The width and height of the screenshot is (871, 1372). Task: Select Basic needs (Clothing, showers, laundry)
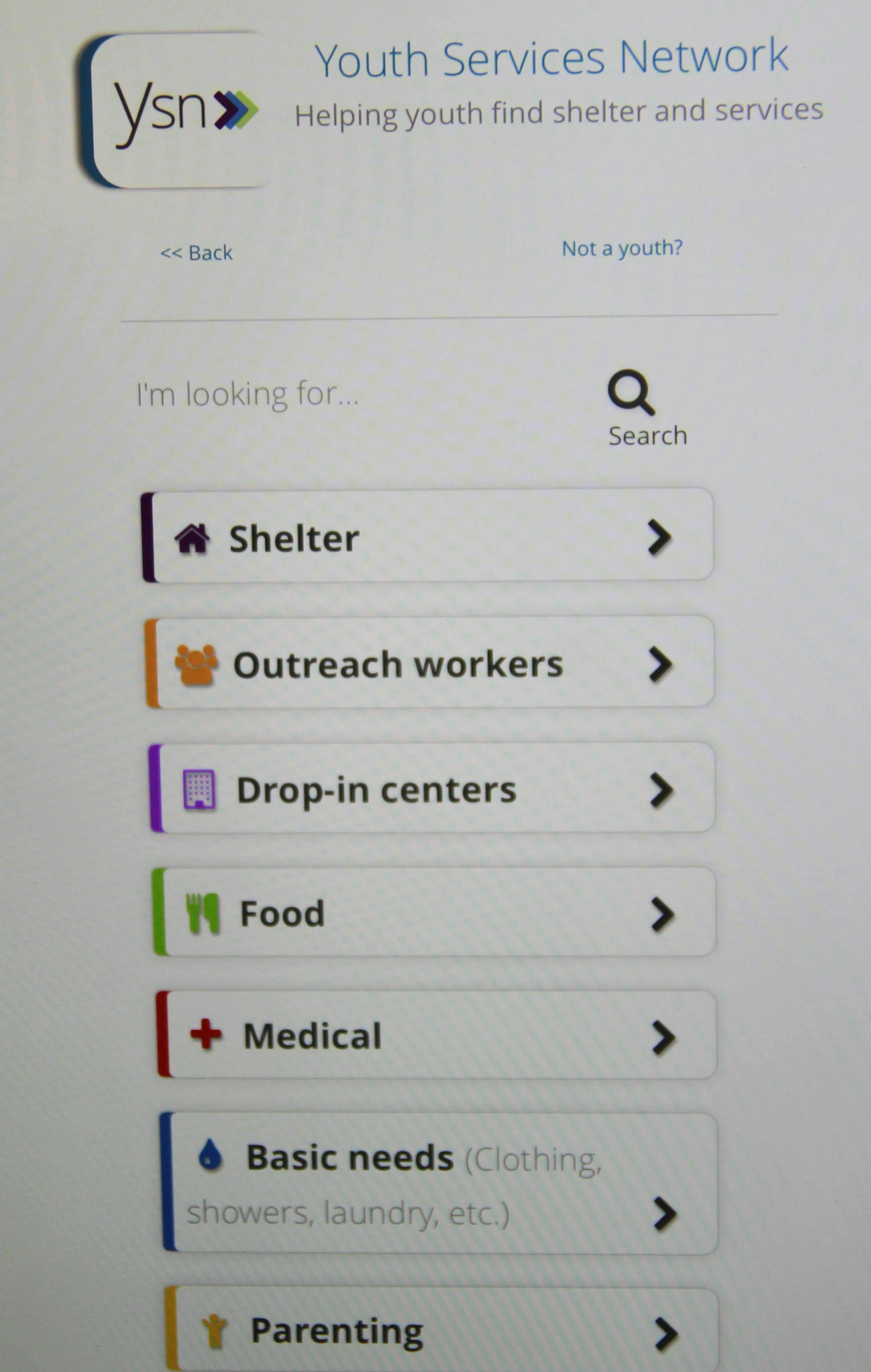(438, 1184)
